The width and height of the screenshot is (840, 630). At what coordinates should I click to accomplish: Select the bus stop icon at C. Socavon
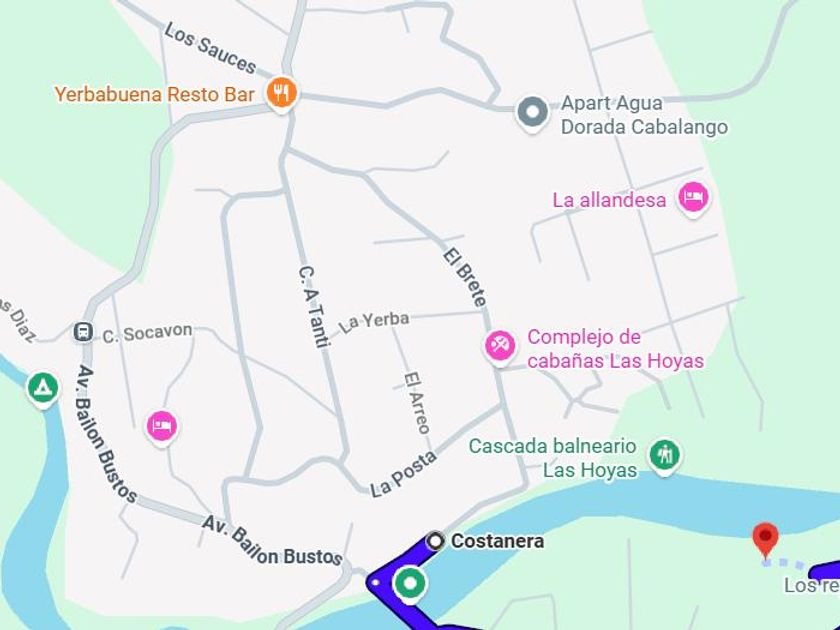pos(83,332)
